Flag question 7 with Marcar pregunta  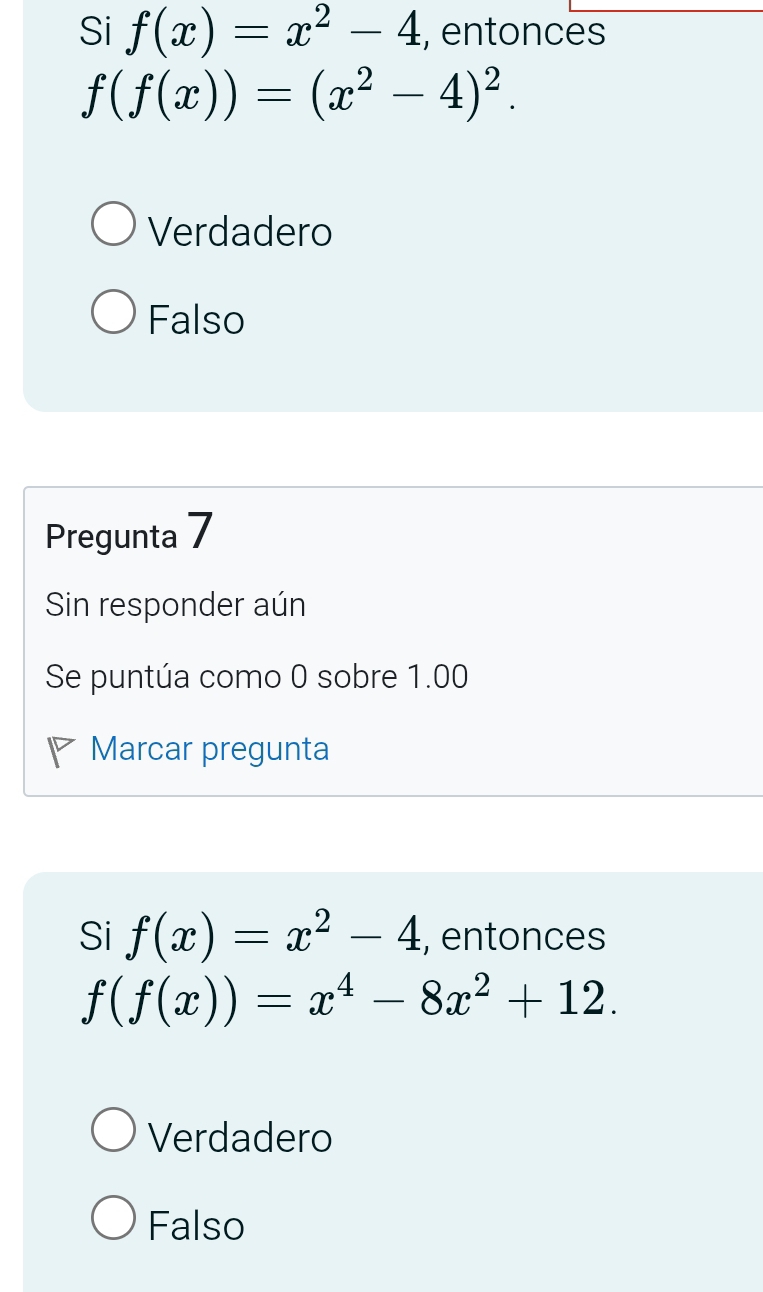tap(208, 749)
